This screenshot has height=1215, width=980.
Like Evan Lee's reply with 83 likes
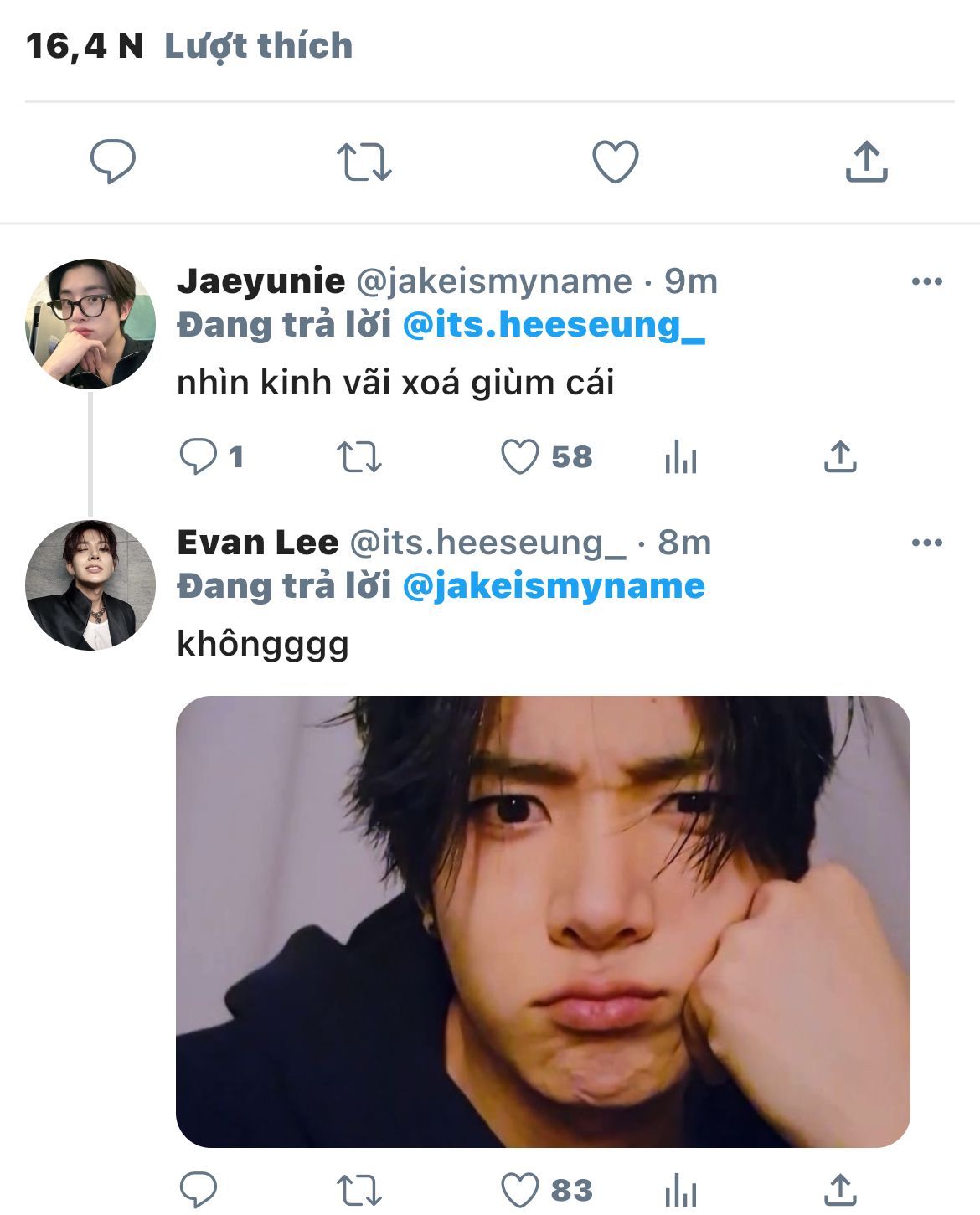click(520, 1190)
